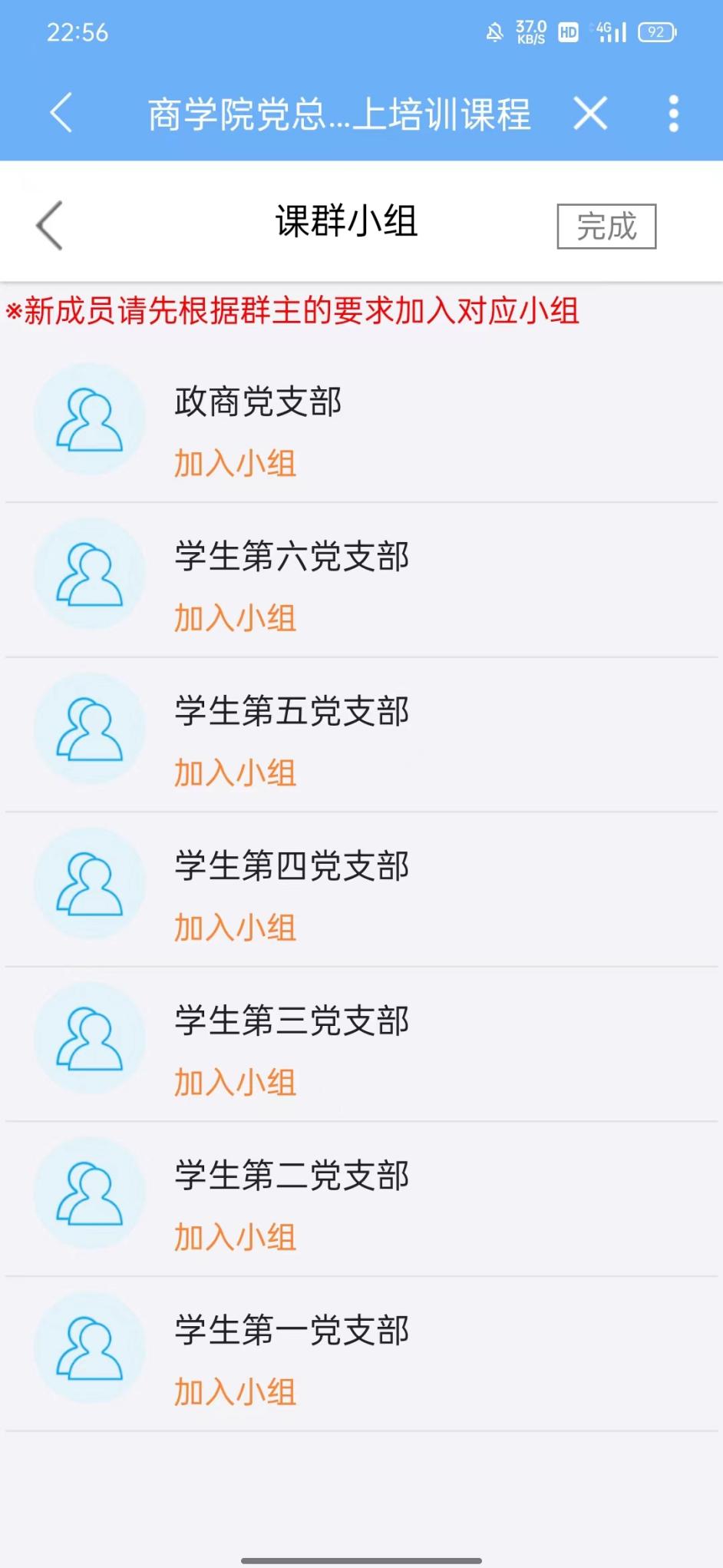Join the 学生第三党支部 group
723x1568 pixels.
(236, 1083)
